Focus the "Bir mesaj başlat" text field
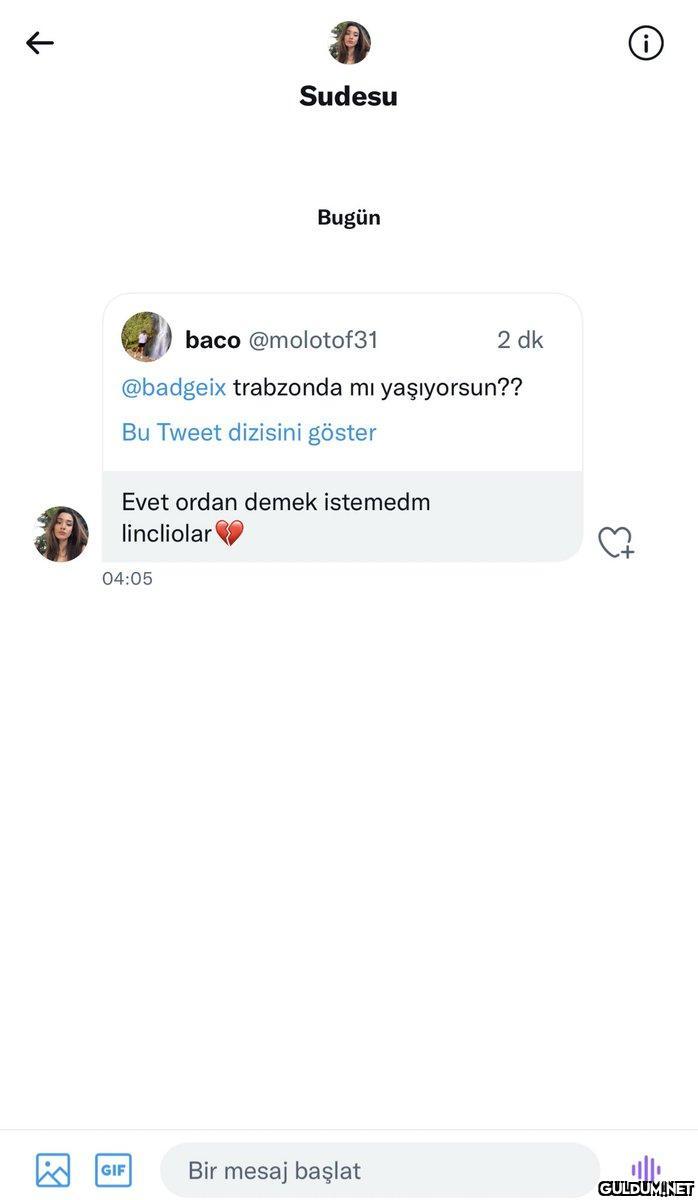This screenshot has height=1200, width=698. click(x=380, y=1170)
